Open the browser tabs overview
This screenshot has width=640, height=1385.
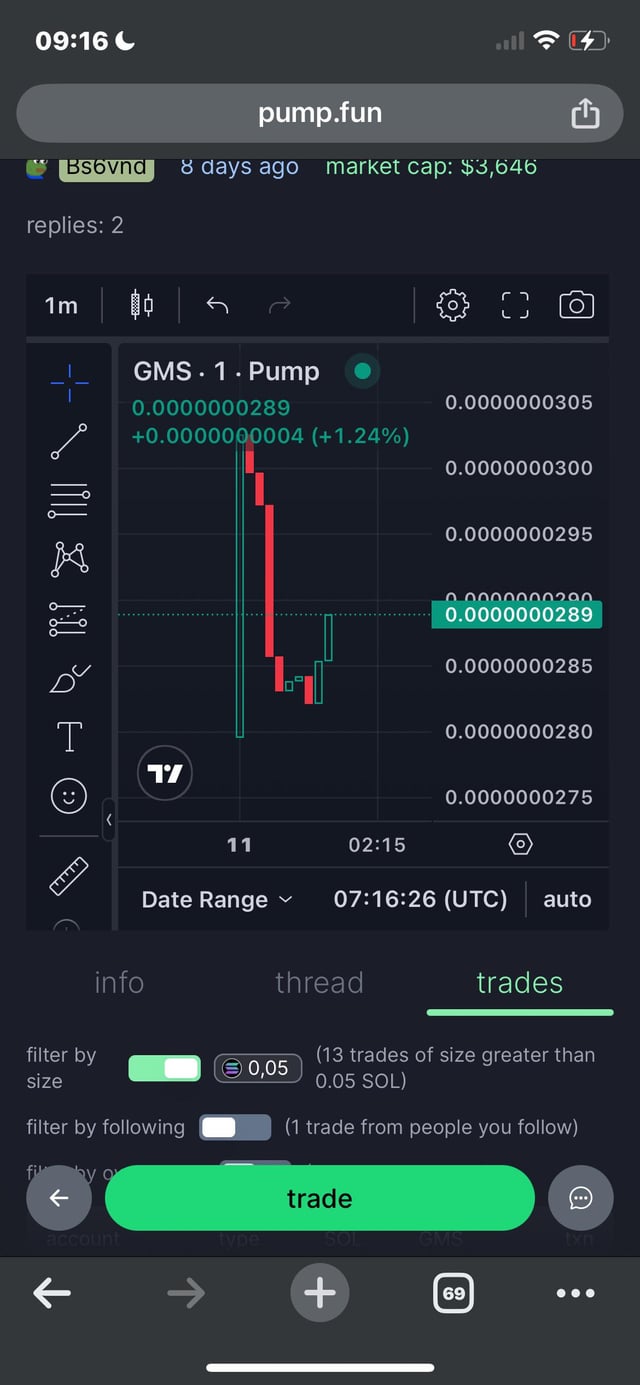(453, 1293)
